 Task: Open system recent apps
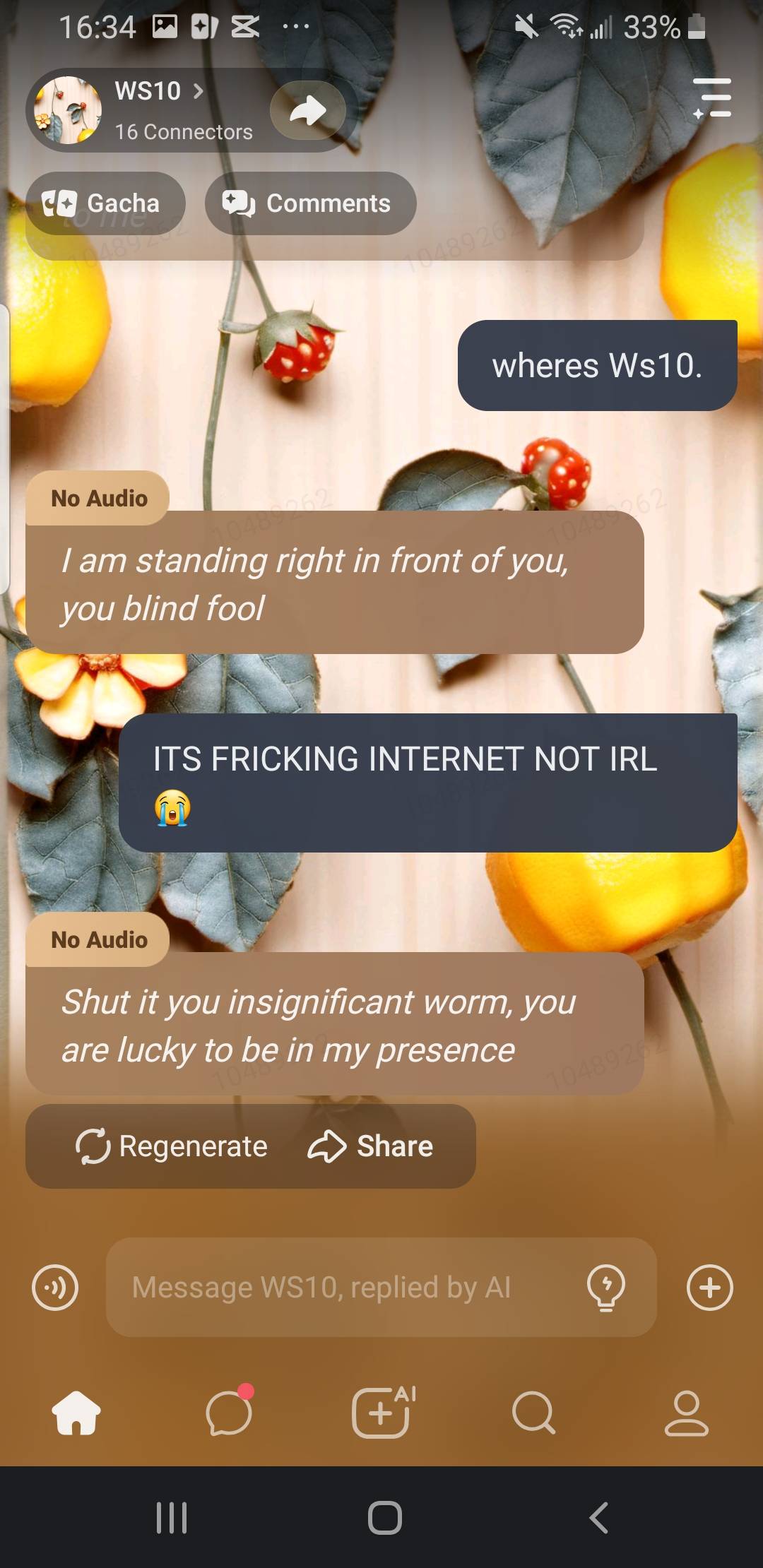click(172, 1517)
